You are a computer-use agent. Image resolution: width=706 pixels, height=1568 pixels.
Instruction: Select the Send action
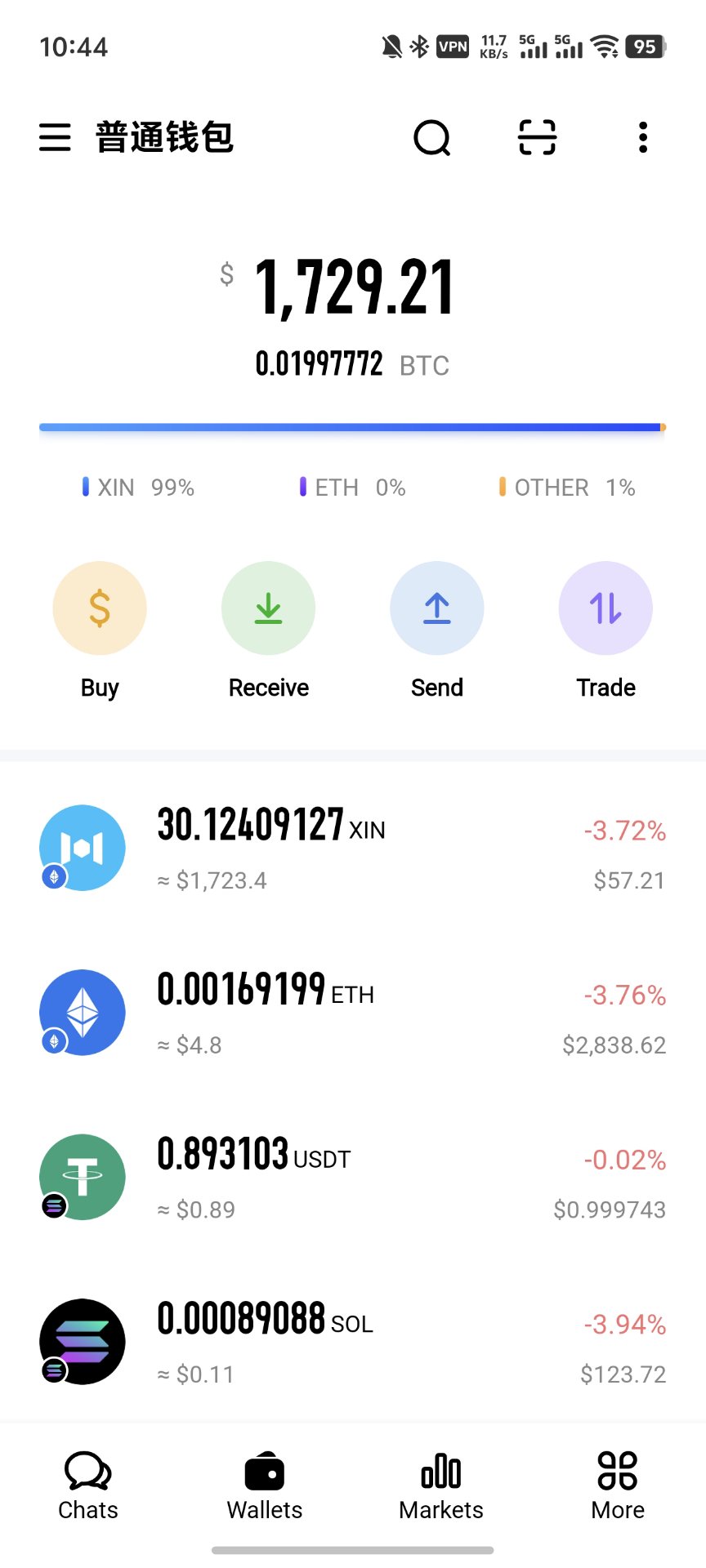coord(437,608)
